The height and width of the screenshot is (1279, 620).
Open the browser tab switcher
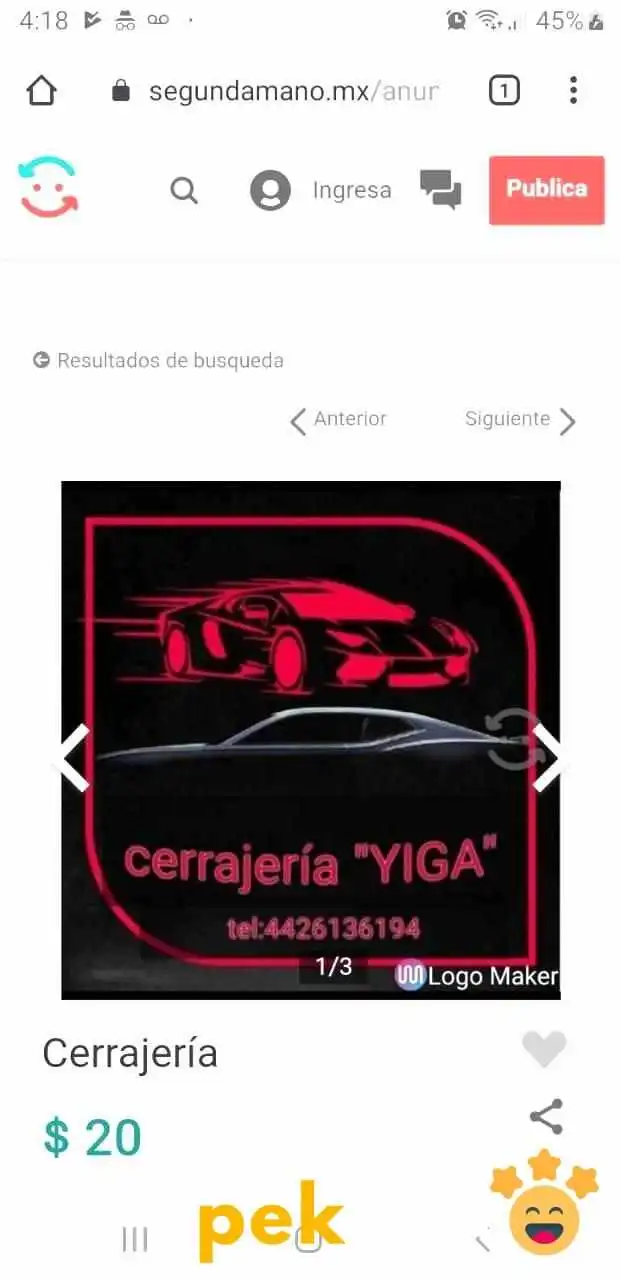504,92
